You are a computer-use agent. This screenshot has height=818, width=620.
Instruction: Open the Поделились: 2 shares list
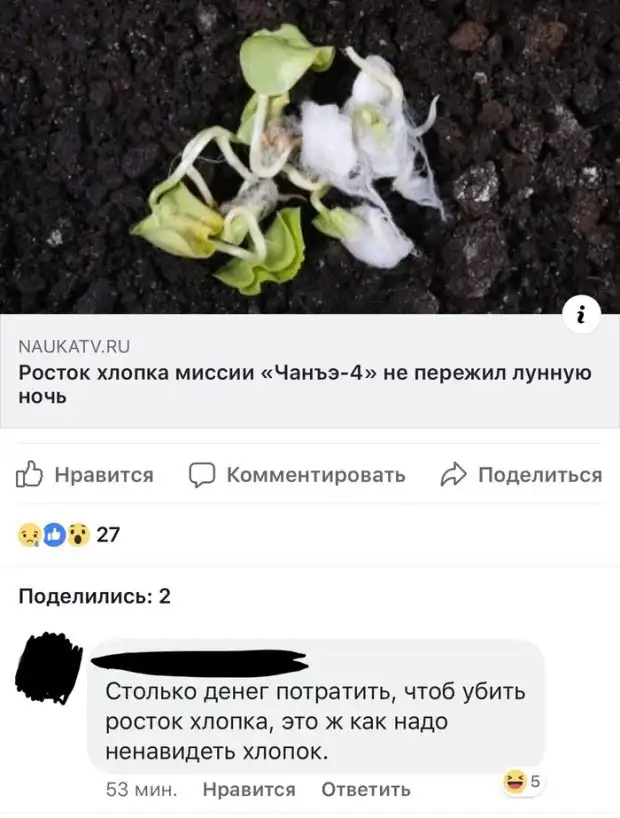click(x=95, y=596)
